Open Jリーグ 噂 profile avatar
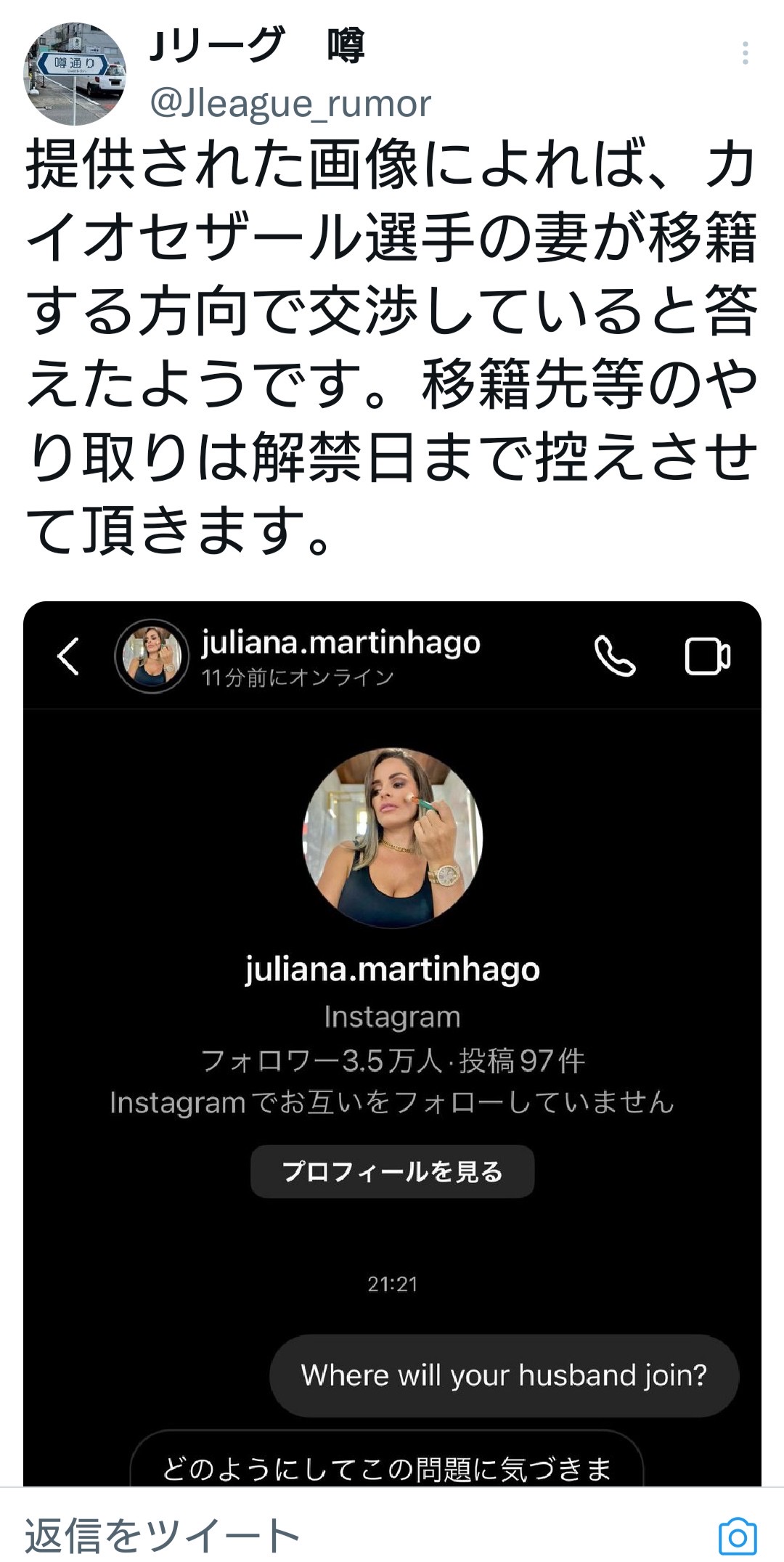 click(75, 74)
